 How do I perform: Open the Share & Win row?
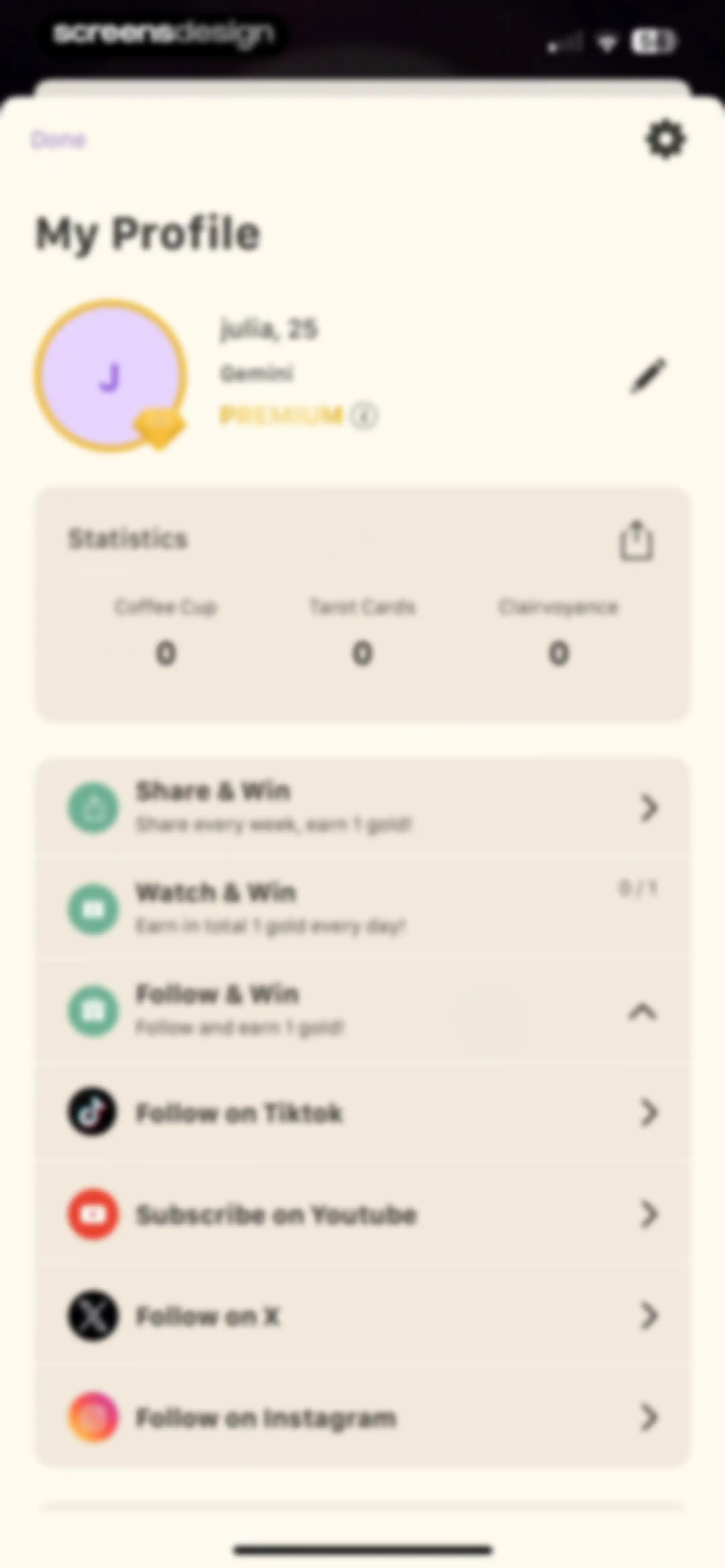[363, 809]
